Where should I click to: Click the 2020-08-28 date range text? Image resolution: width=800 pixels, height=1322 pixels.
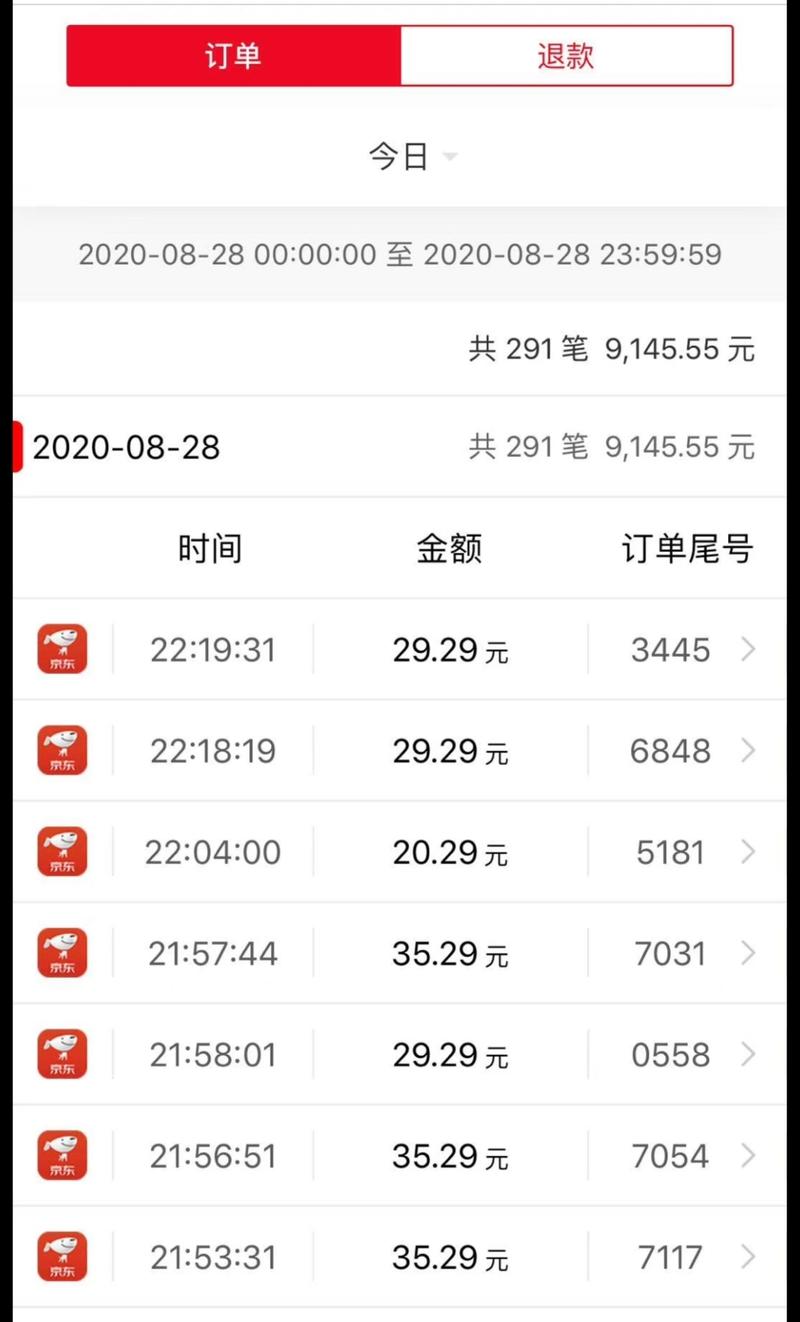point(400,255)
